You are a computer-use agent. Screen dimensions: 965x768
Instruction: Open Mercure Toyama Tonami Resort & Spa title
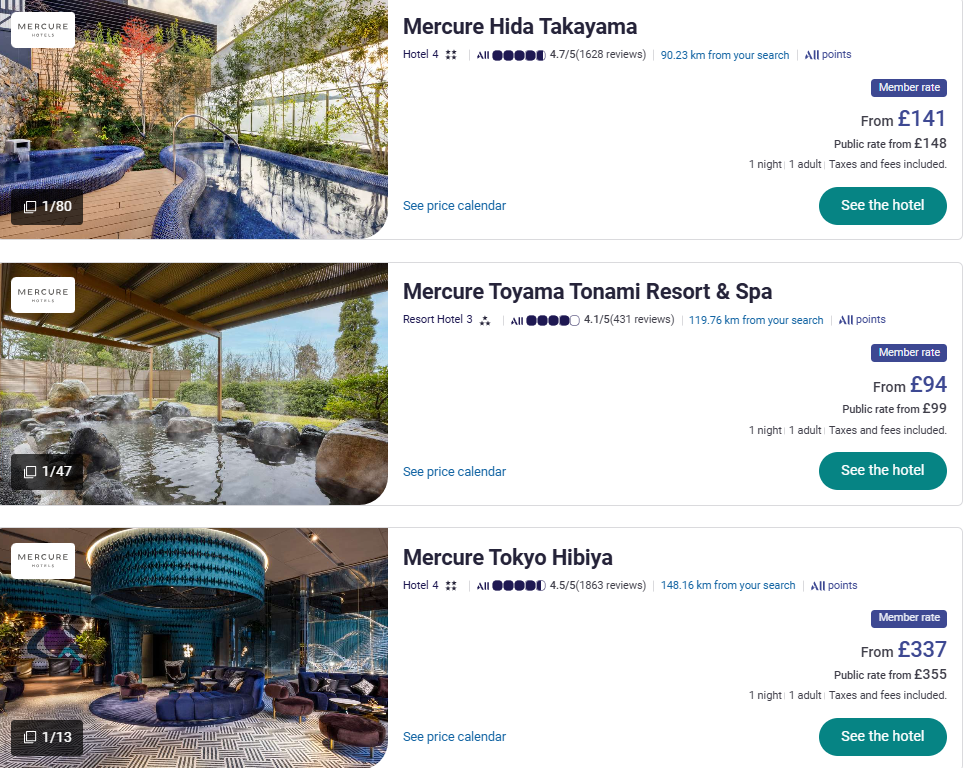[587, 292]
